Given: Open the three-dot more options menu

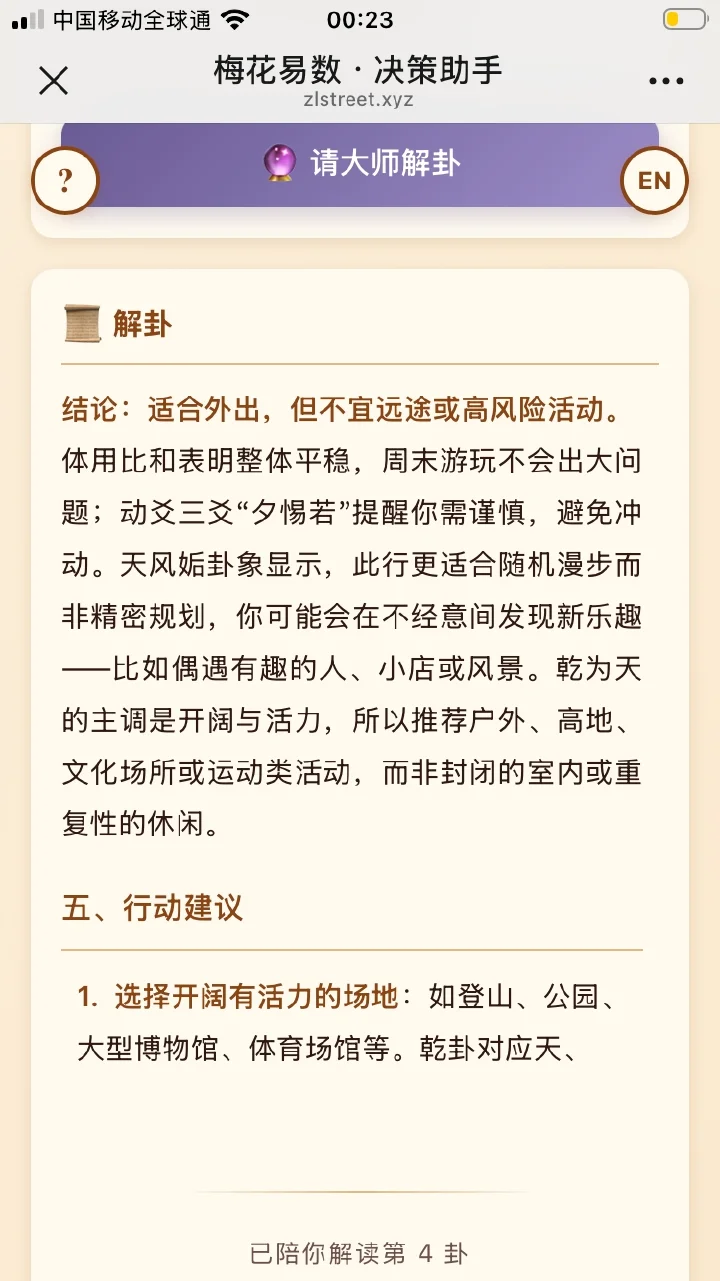Looking at the screenshot, I should [666, 81].
